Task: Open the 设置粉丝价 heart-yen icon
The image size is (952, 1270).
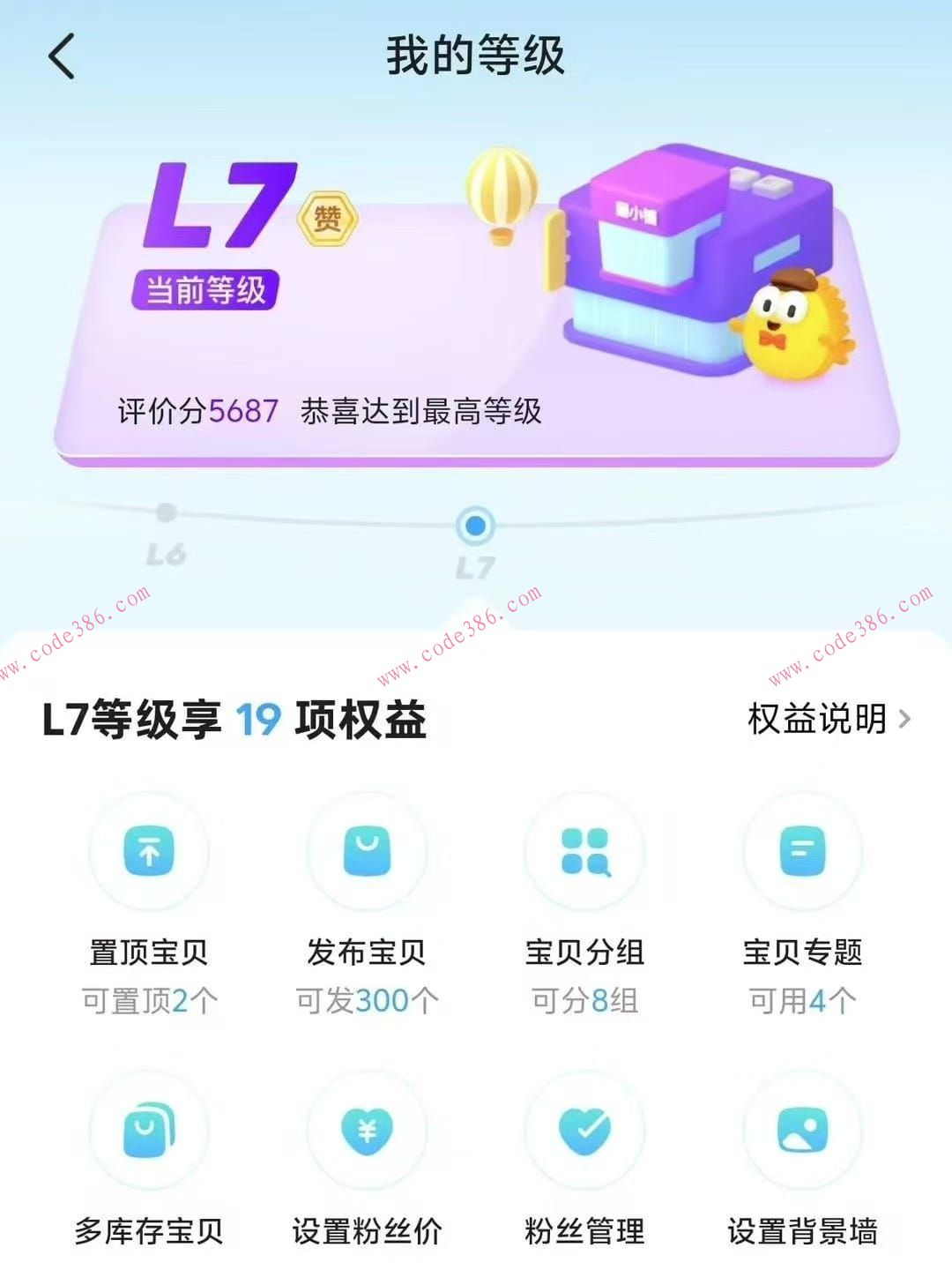Action: (367, 1133)
